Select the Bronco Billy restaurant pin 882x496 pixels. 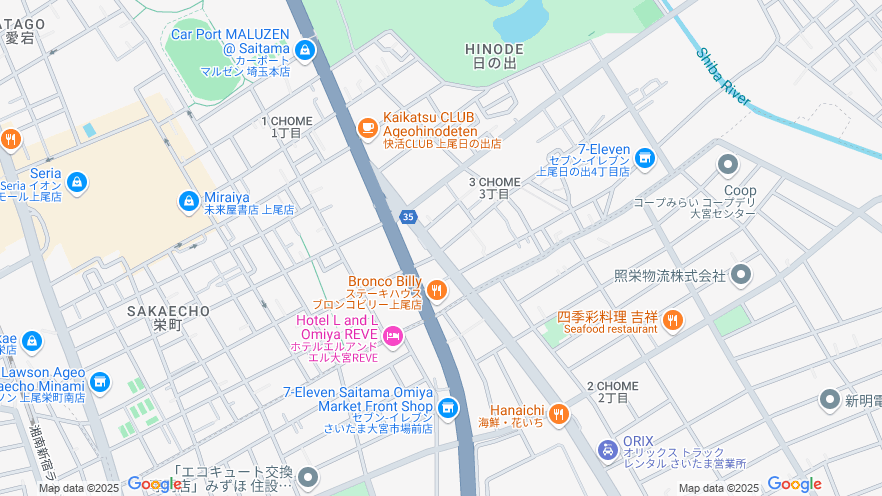pos(436,290)
